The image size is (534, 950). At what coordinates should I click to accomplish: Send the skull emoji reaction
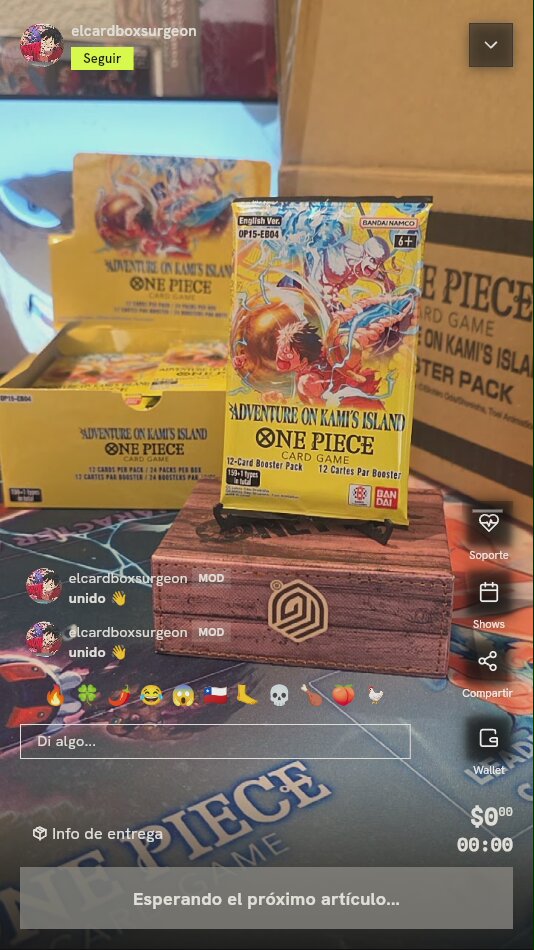click(278, 696)
